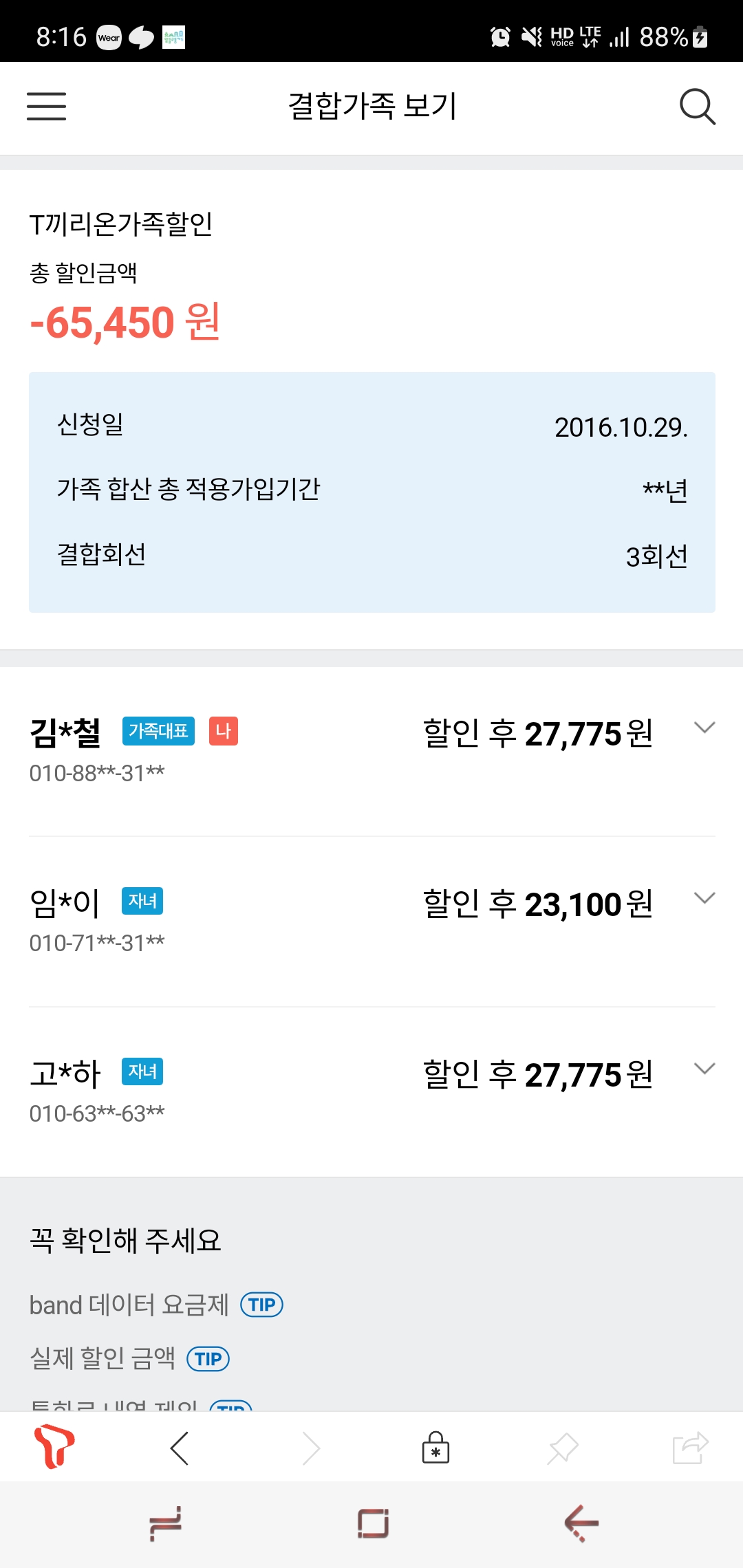Show TIP for 실제 할인 금액
Screen dimensions: 743x1568
208,1359
